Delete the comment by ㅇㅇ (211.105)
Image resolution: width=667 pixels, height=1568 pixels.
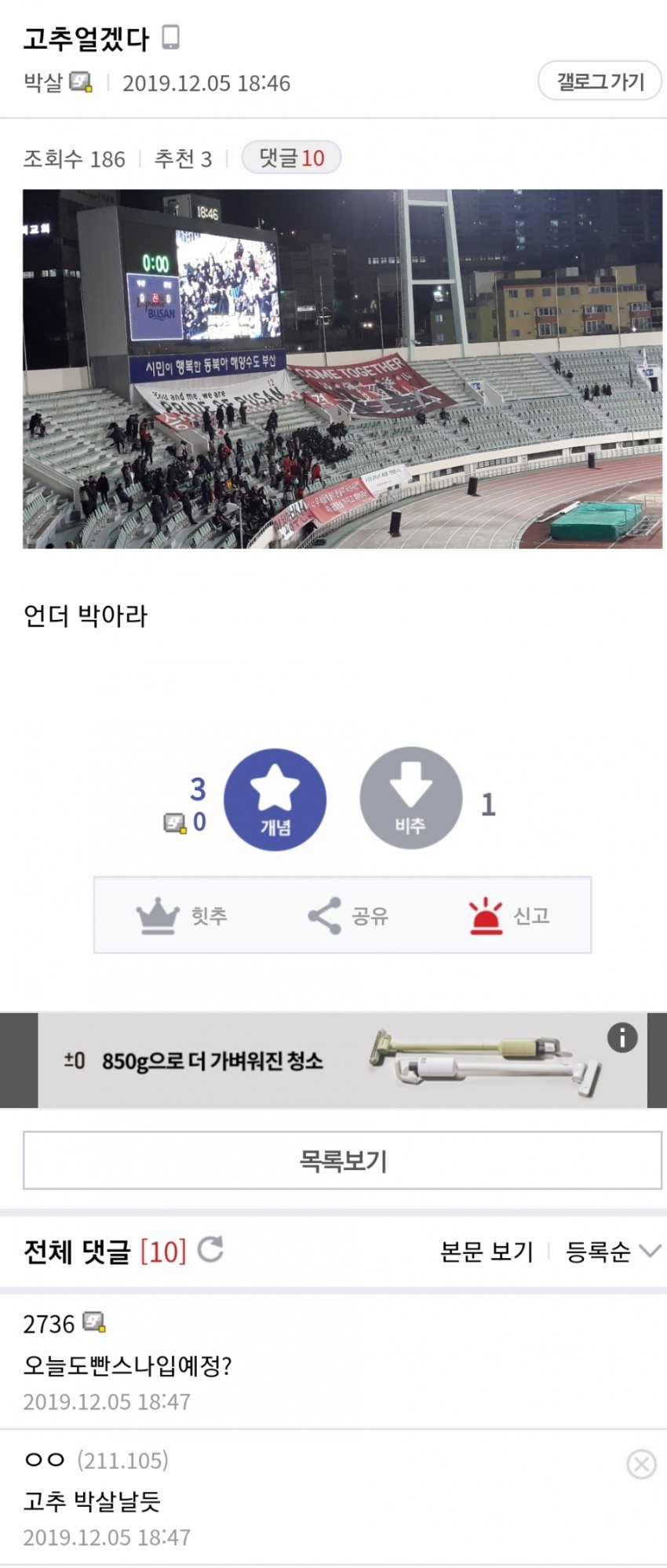(641, 1464)
